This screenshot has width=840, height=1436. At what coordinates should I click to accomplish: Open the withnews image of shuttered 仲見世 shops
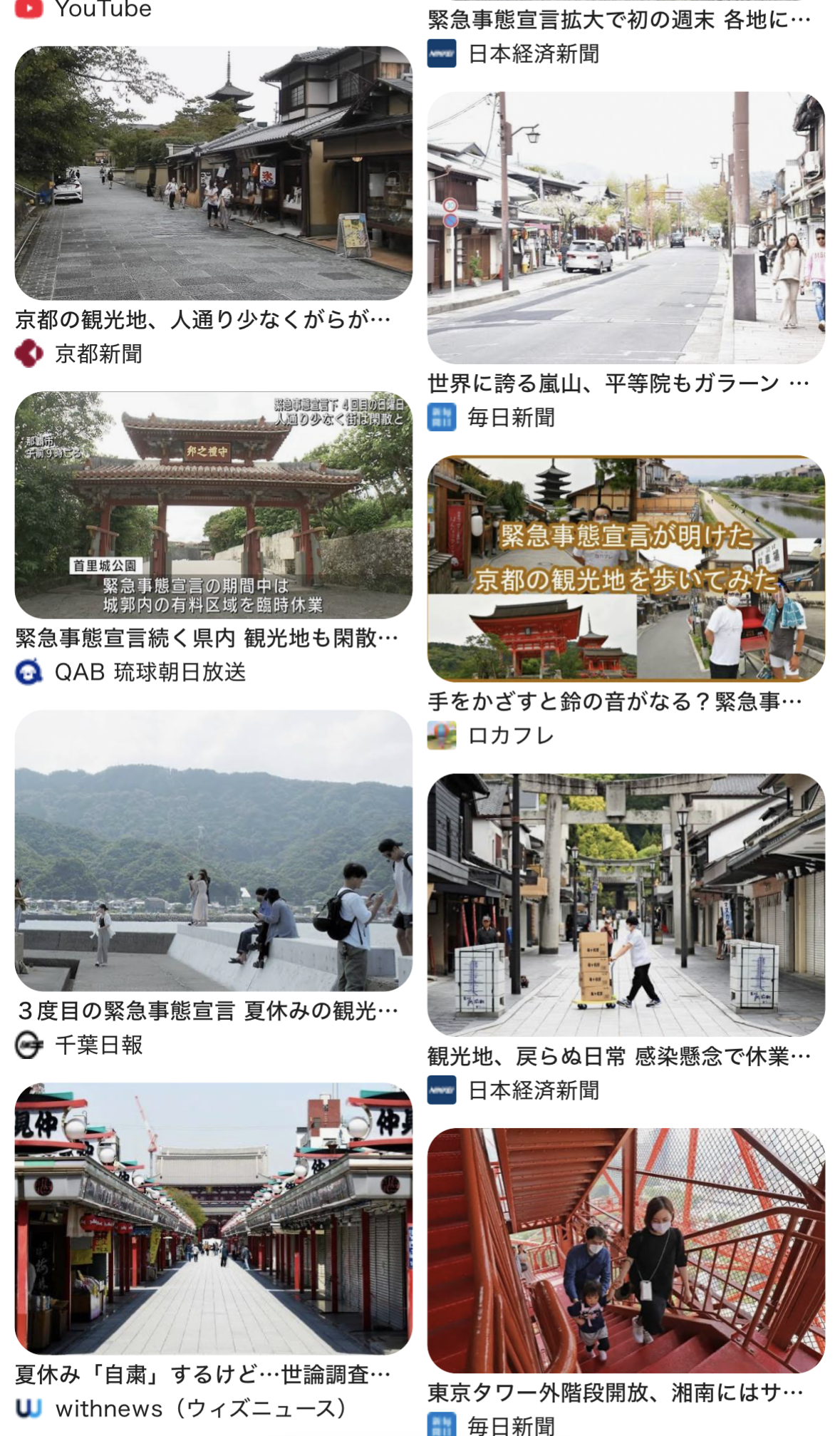coord(213,1217)
